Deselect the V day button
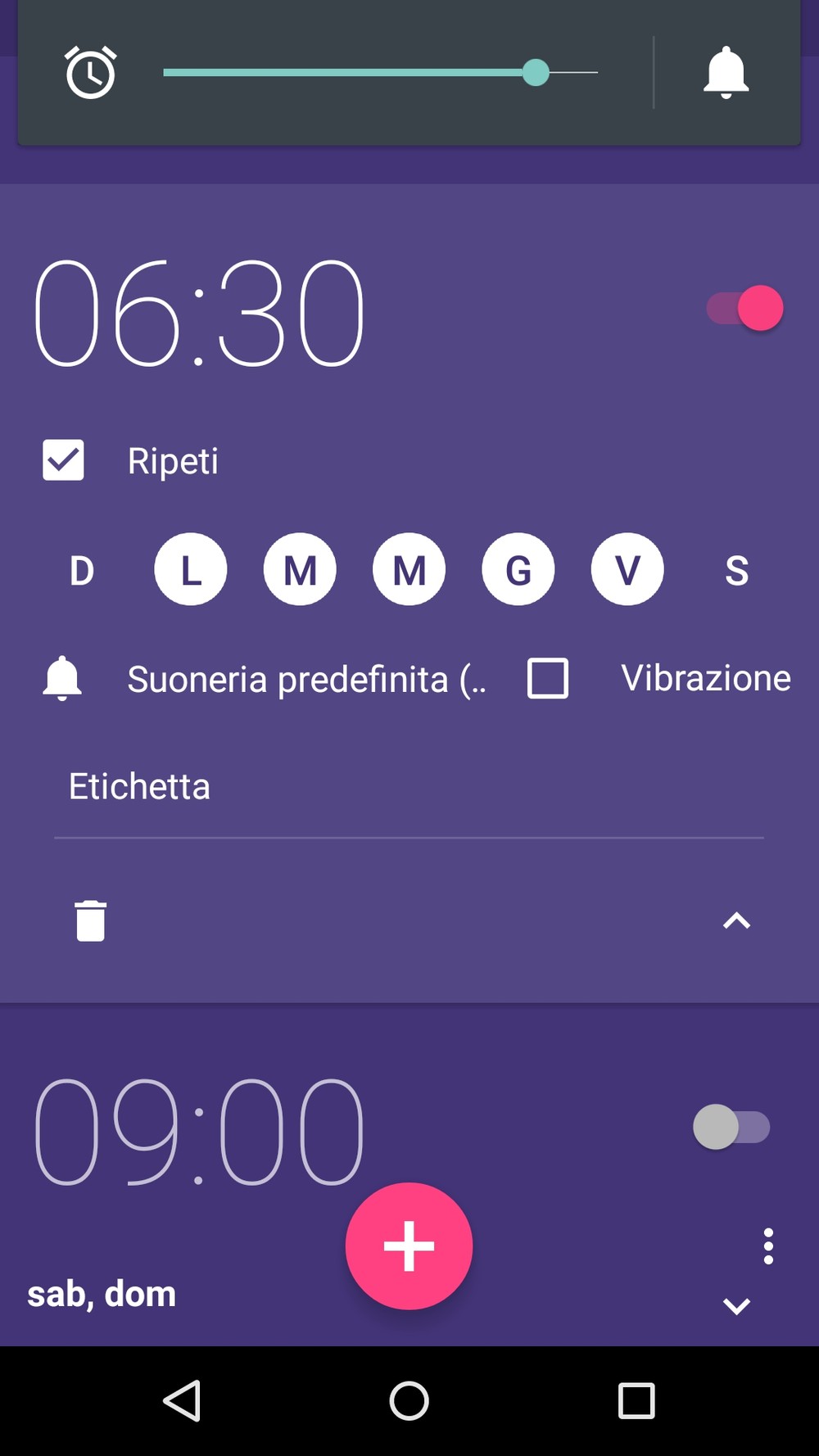The image size is (819, 1456). tap(627, 570)
